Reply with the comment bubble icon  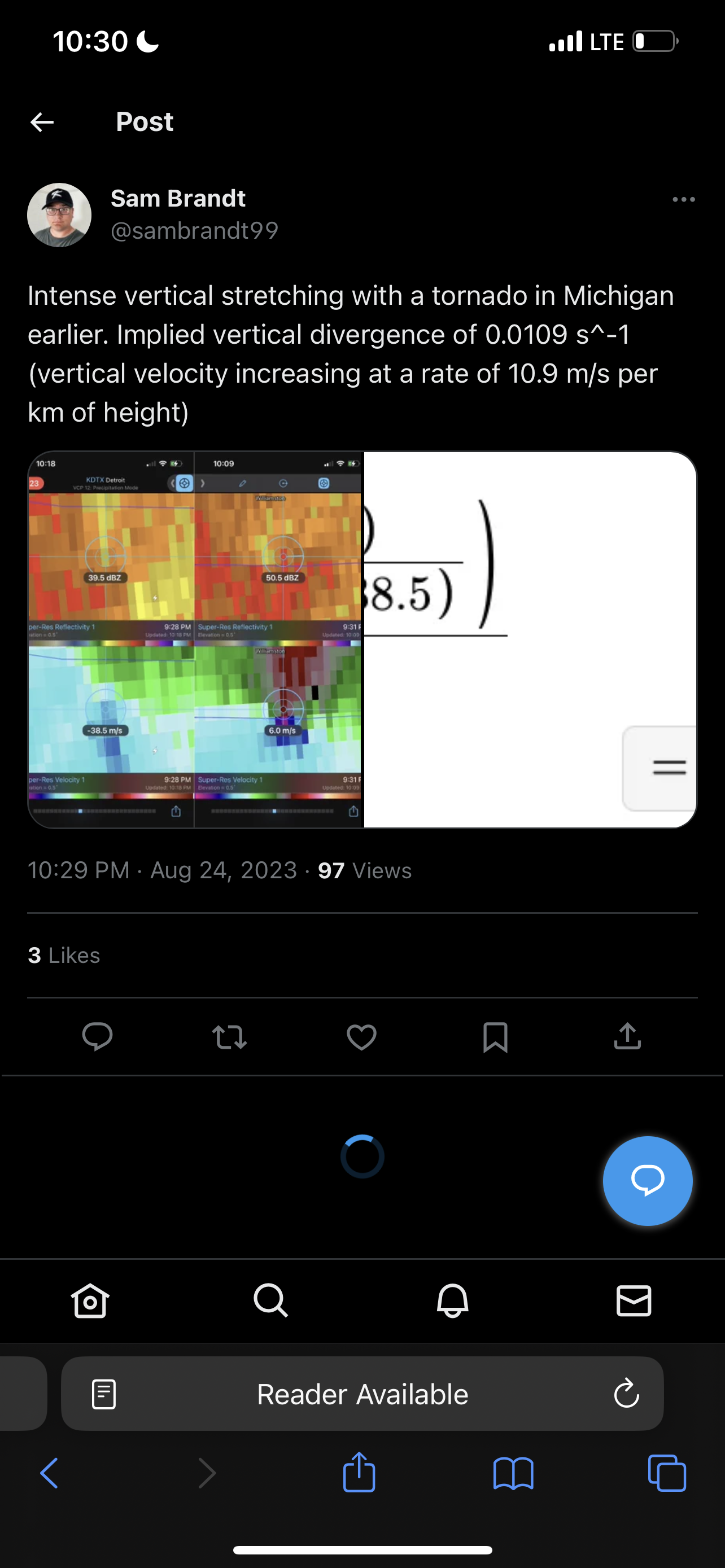pos(97,1037)
